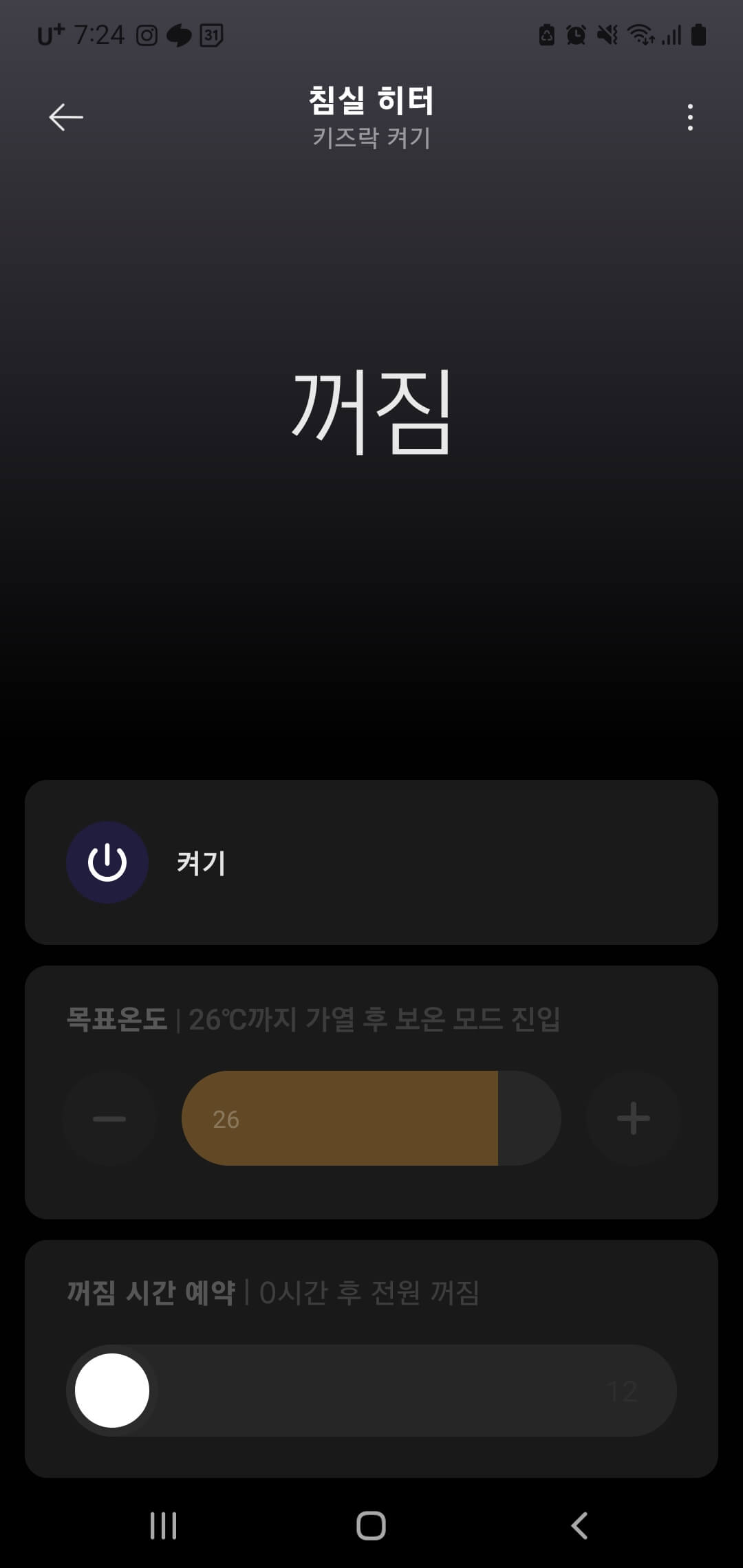Tap the power icon to turn heater on
This screenshot has height=1568, width=743.
[107, 862]
